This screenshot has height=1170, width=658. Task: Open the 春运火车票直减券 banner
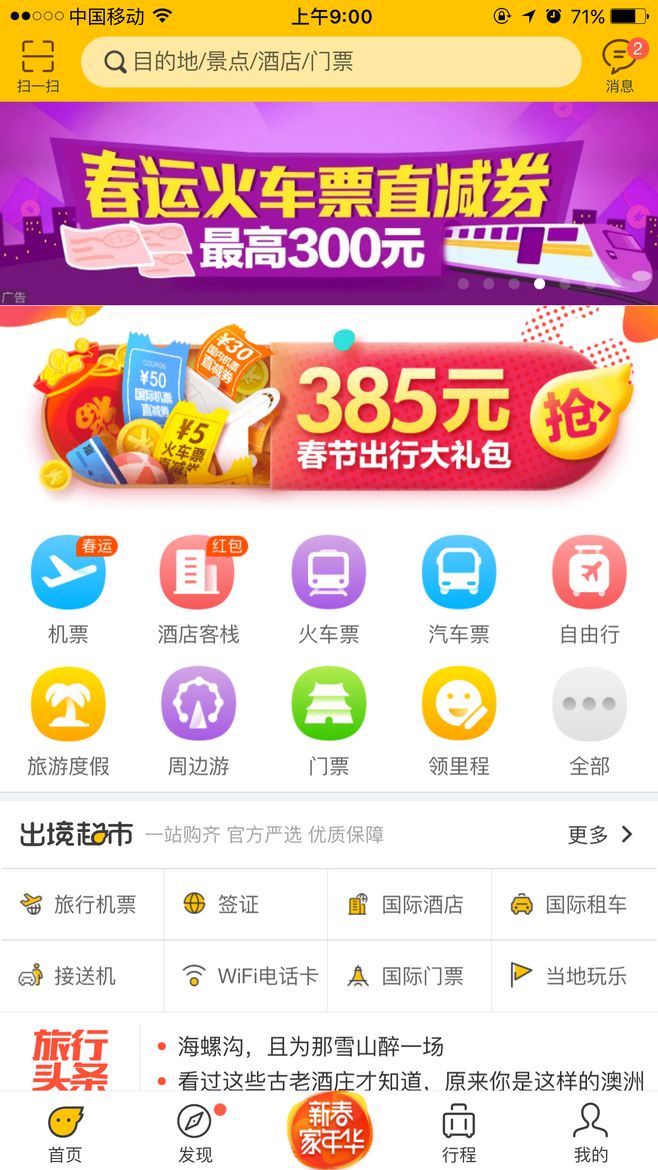pyautogui.click(x=329, y=203)
